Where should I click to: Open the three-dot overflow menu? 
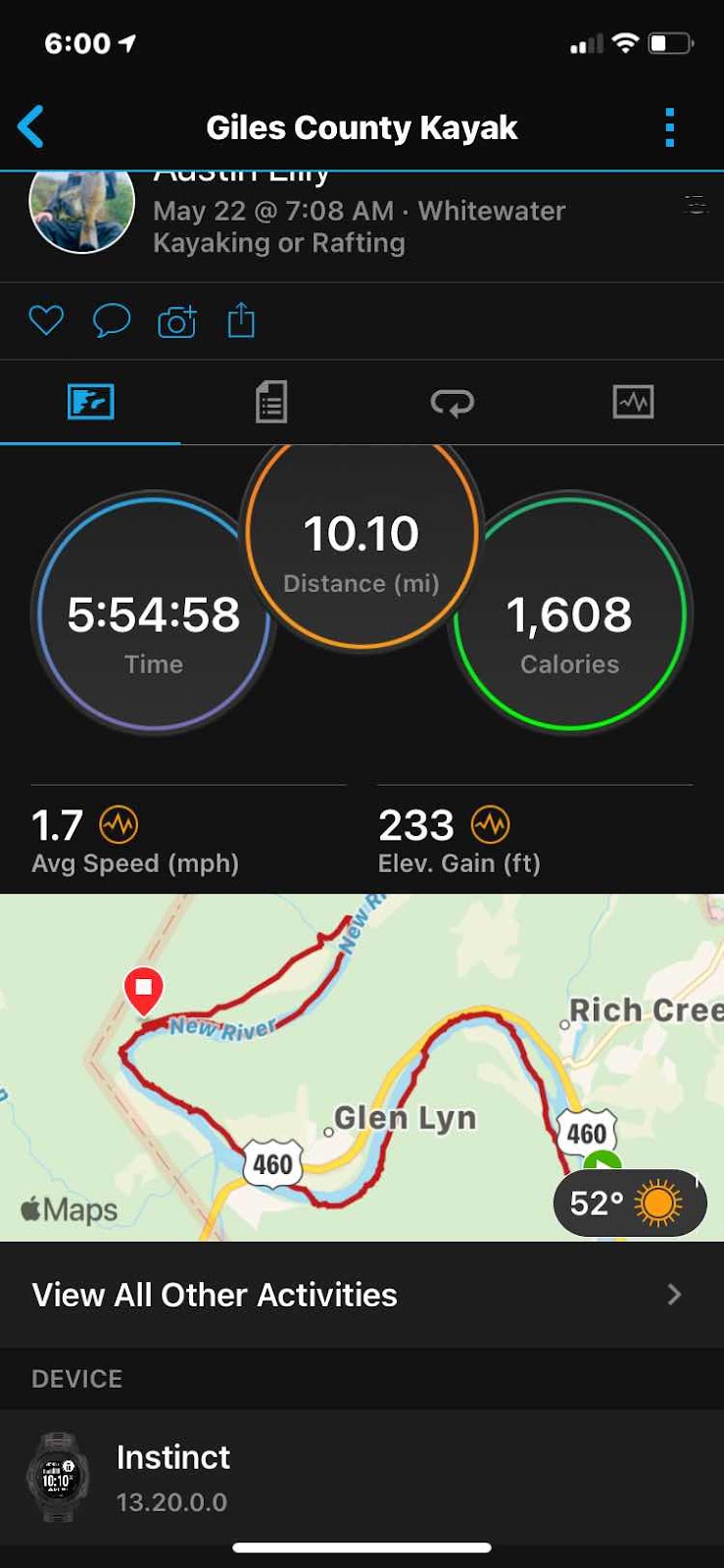(x=669, y=127)
